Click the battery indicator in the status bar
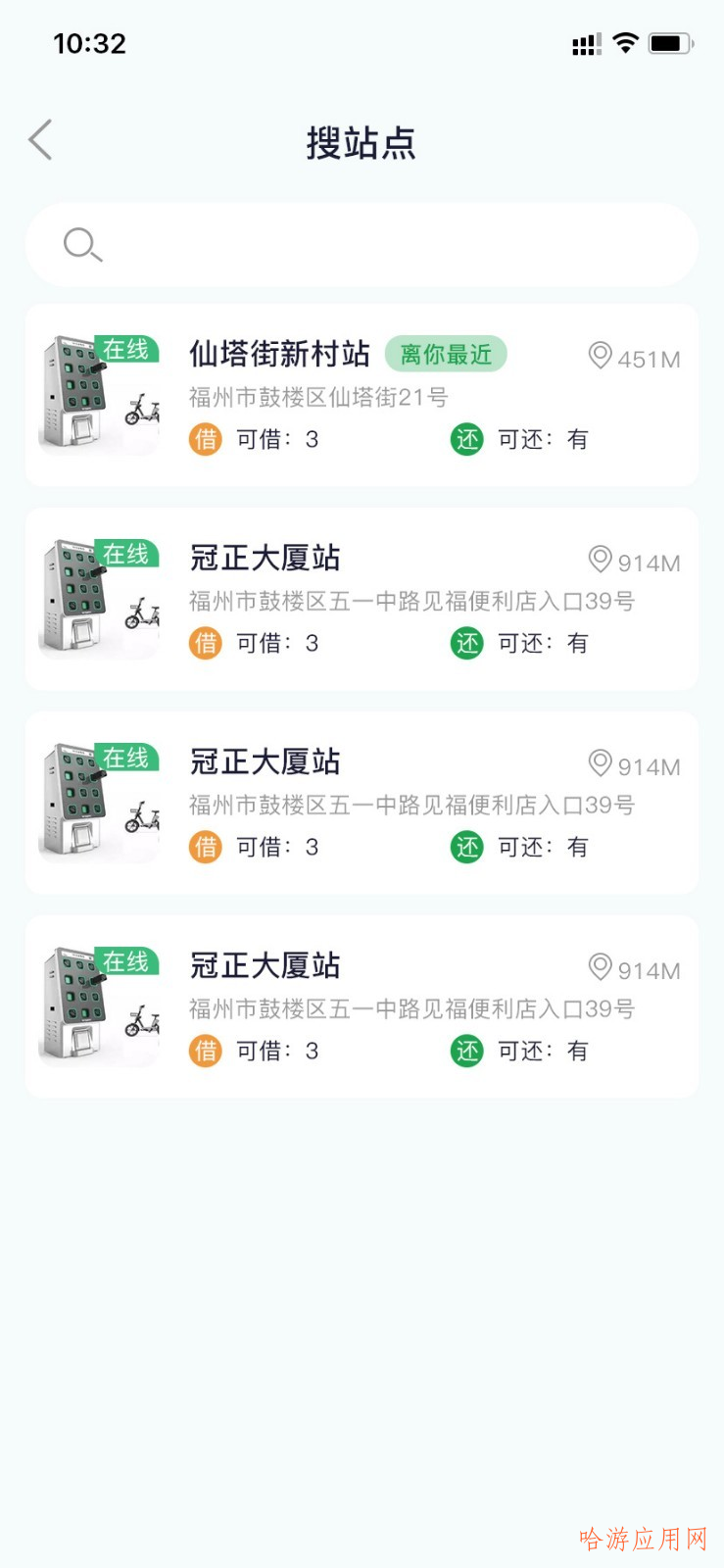This screenshot has height=1568, width=724. [668, 42]
